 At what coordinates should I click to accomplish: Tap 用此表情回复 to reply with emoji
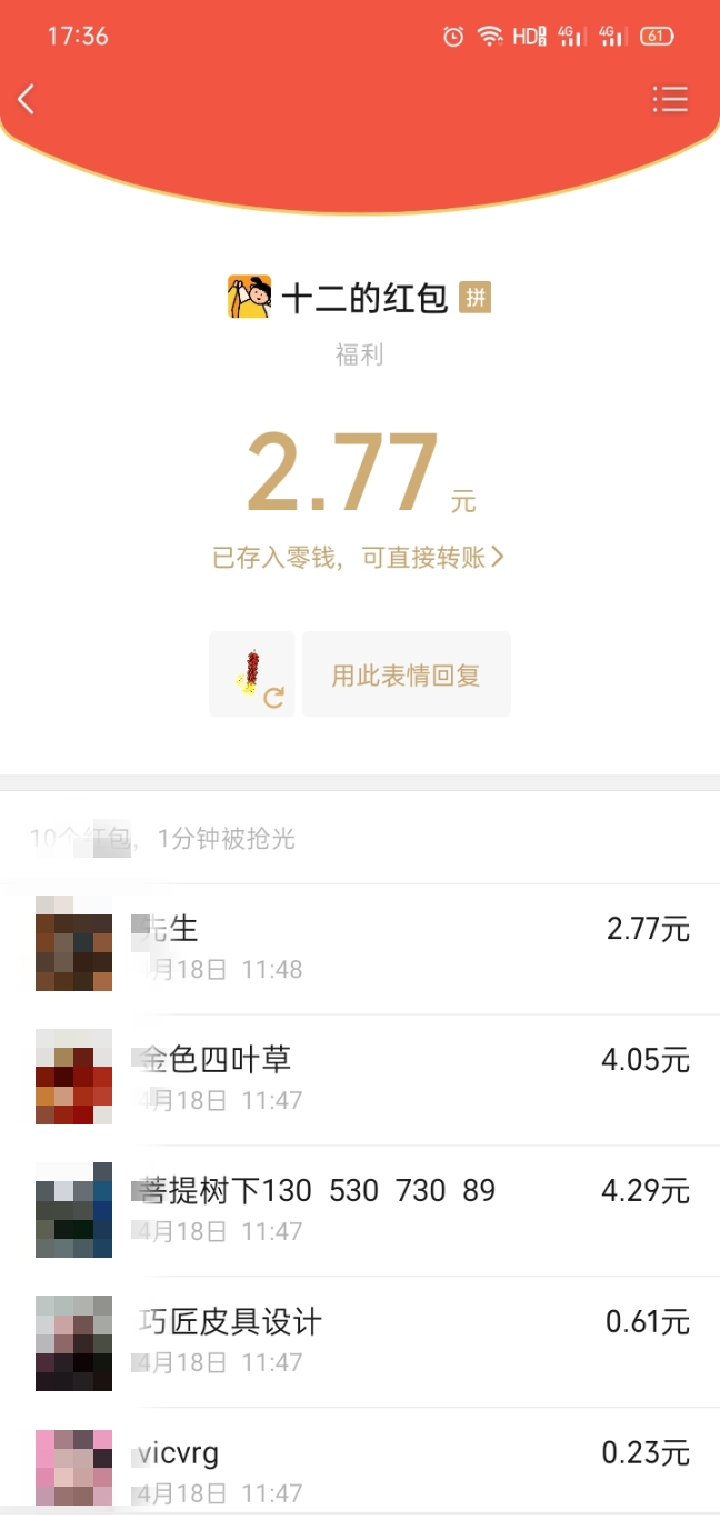click(x=406, y=673)
